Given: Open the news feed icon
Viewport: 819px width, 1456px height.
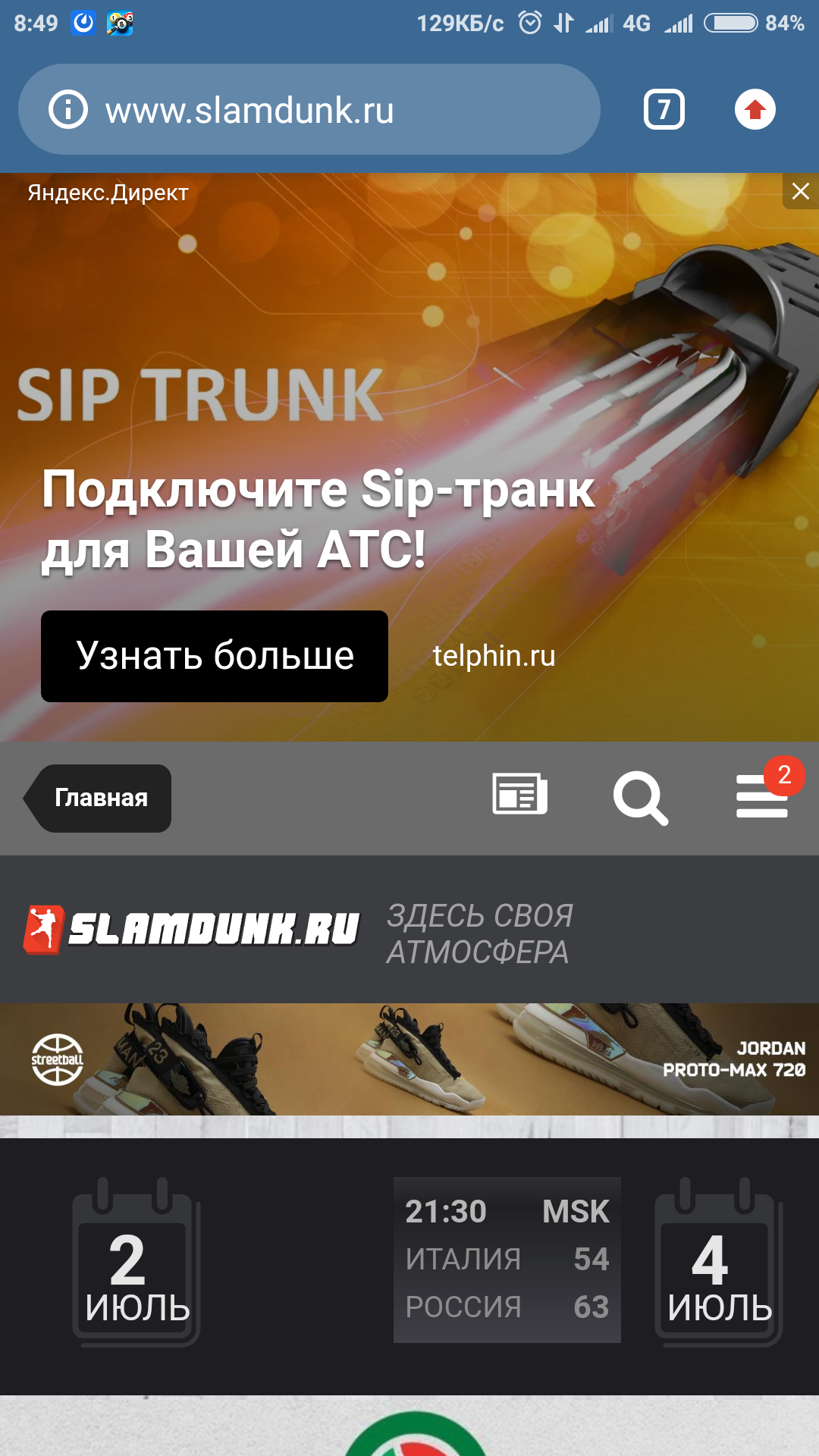Looking at the screenshot, I should 519,794.
